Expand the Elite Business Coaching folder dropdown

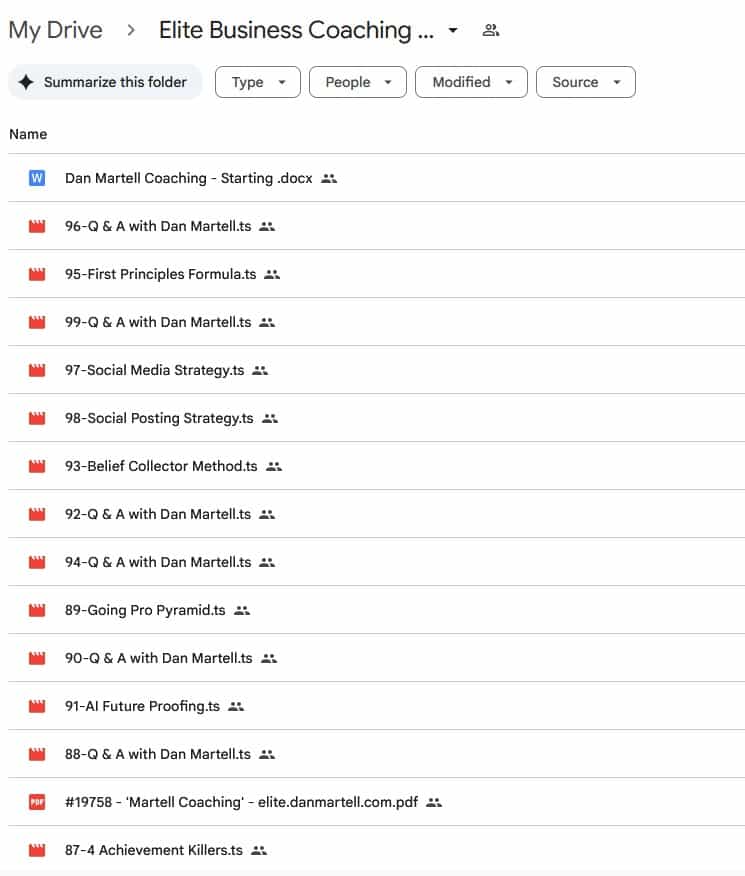point(453,31)
